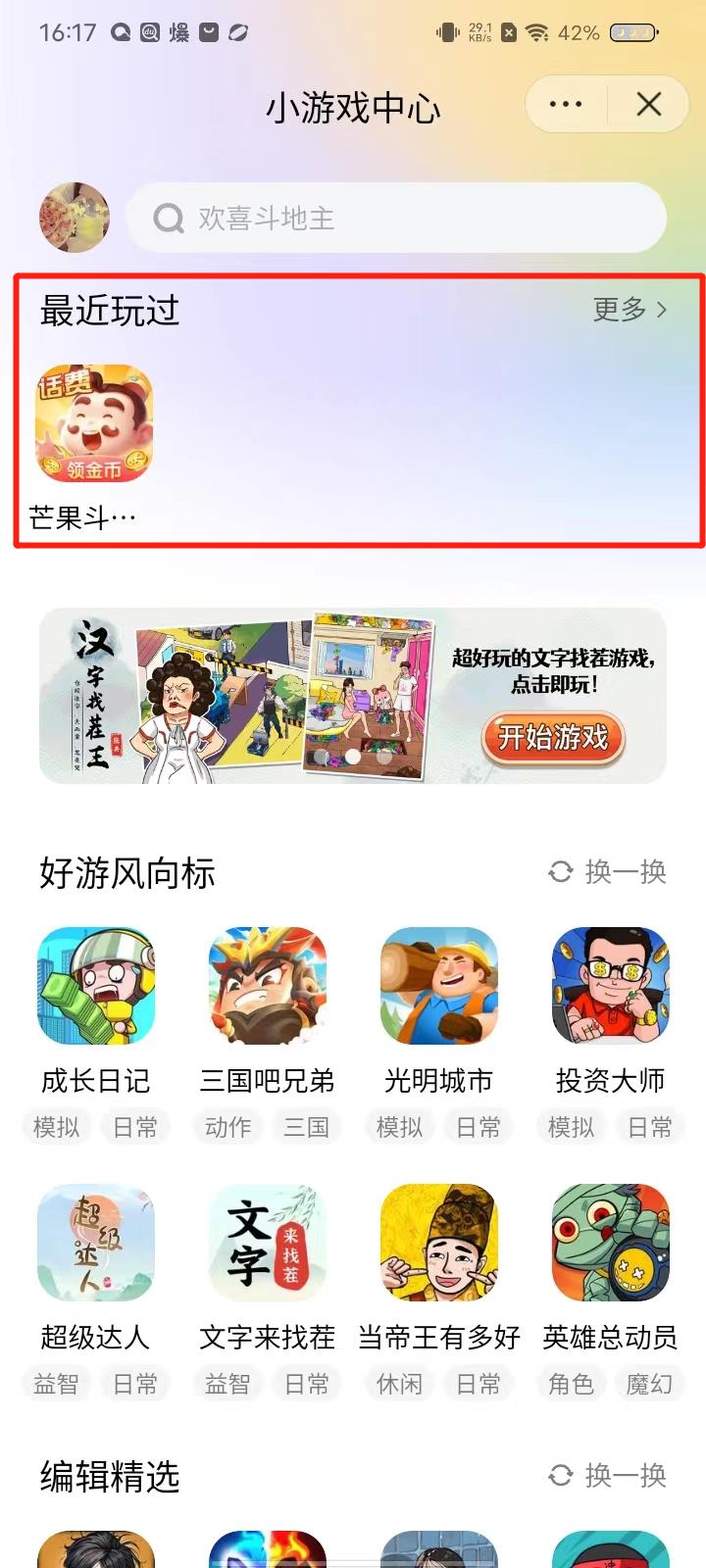The width and height of the screenshot is (706, 1568).
Task: Launch 成长日记 from 好游风向标
Action: pyautogui.click(x=95, y=985)
